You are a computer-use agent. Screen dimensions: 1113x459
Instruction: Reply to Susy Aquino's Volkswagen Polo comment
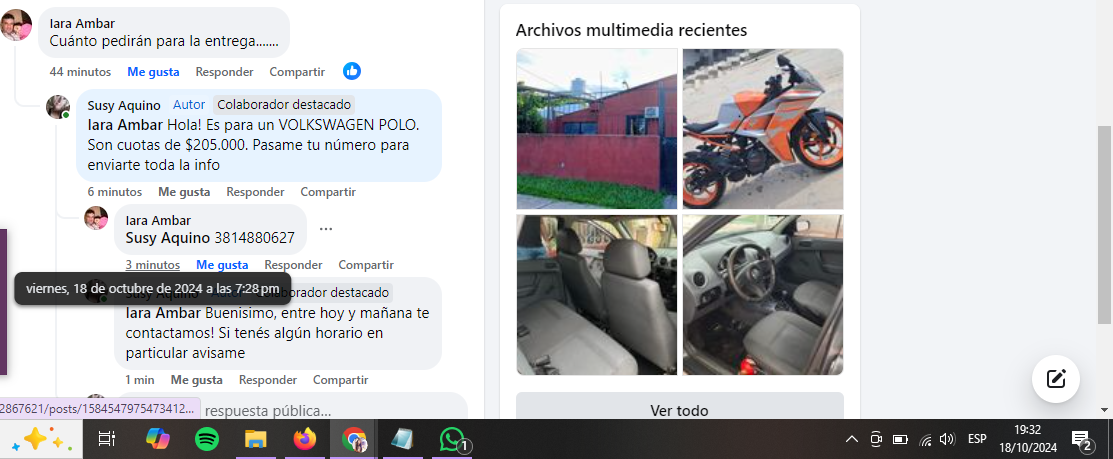click(255, 192)
